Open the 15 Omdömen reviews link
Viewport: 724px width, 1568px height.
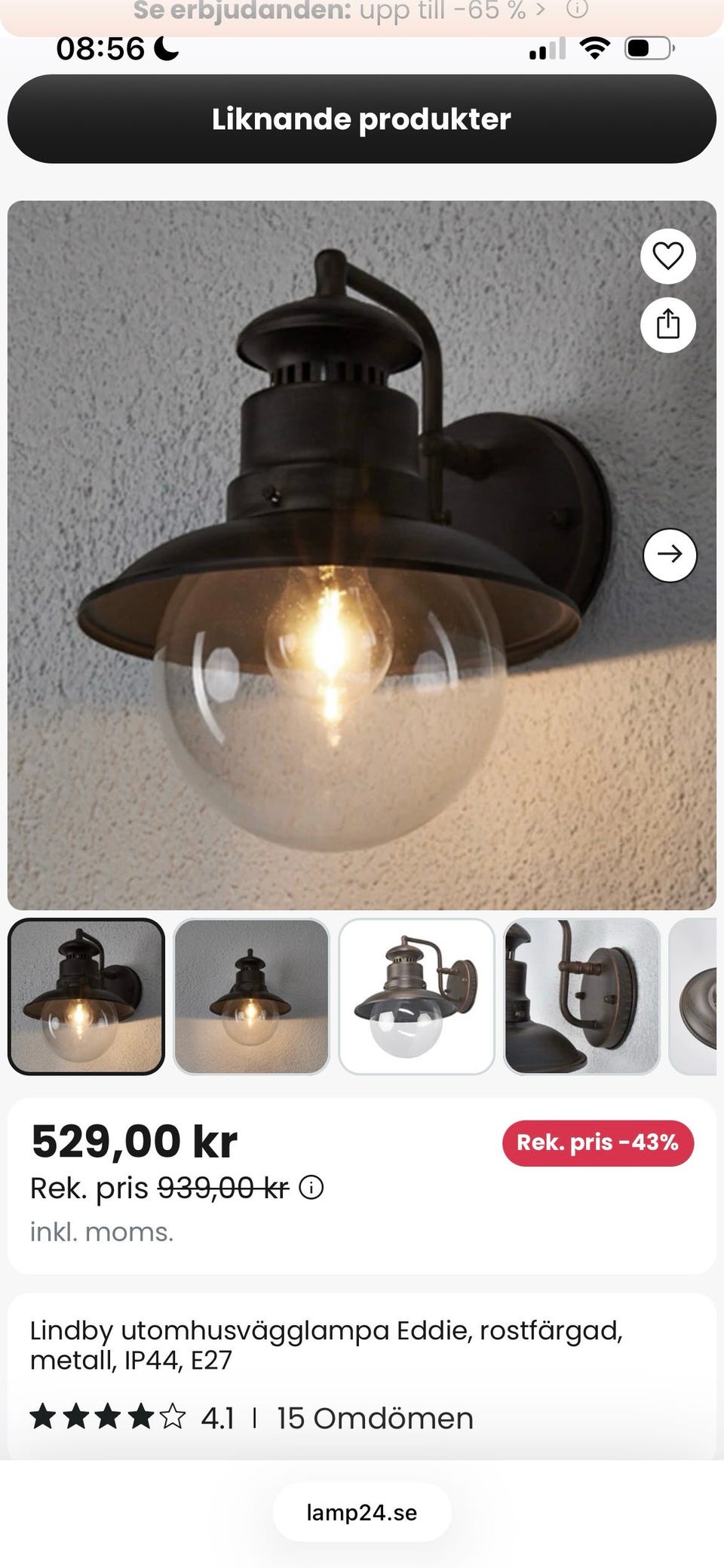[373, 1418]
